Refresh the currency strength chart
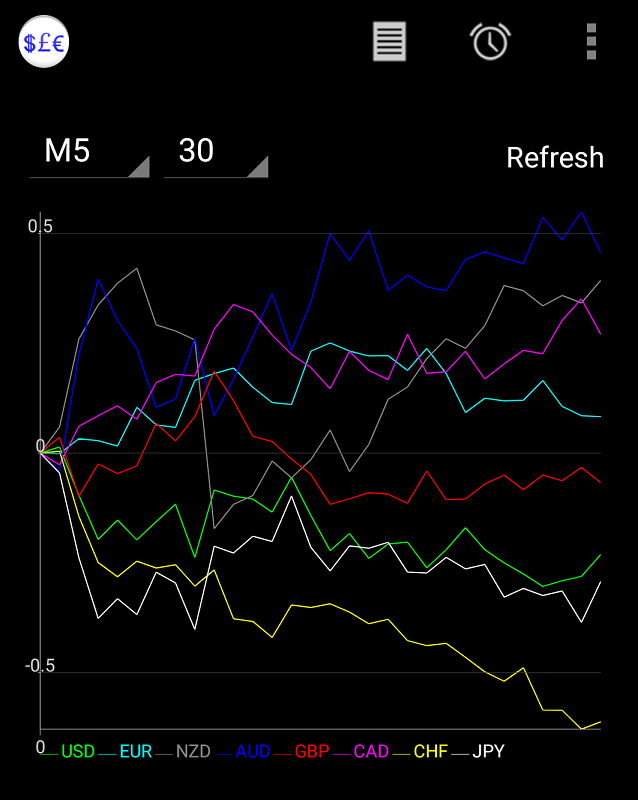This screenshot has width=638, height=800. coord(555,158)
